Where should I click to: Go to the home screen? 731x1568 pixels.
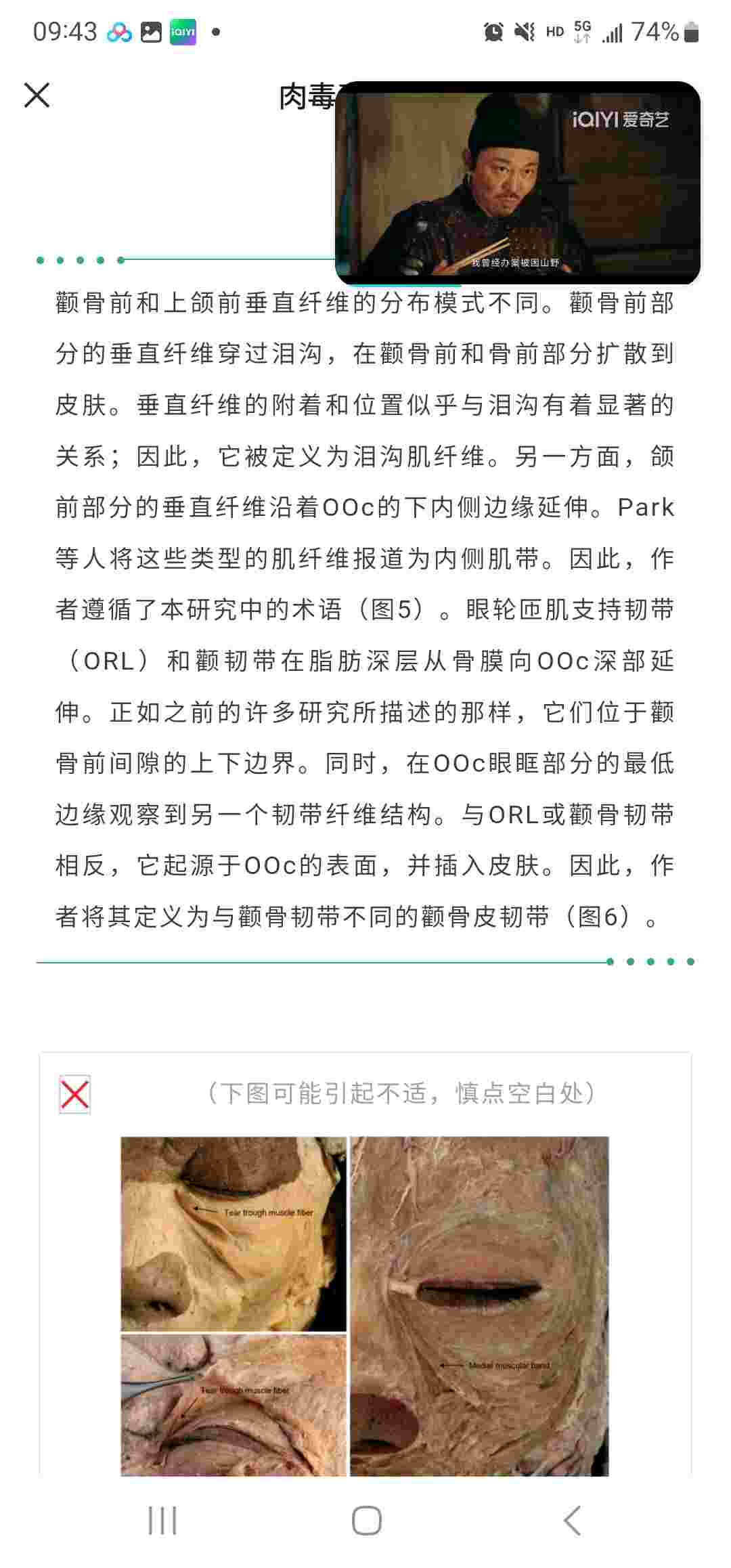(366, 1521)
